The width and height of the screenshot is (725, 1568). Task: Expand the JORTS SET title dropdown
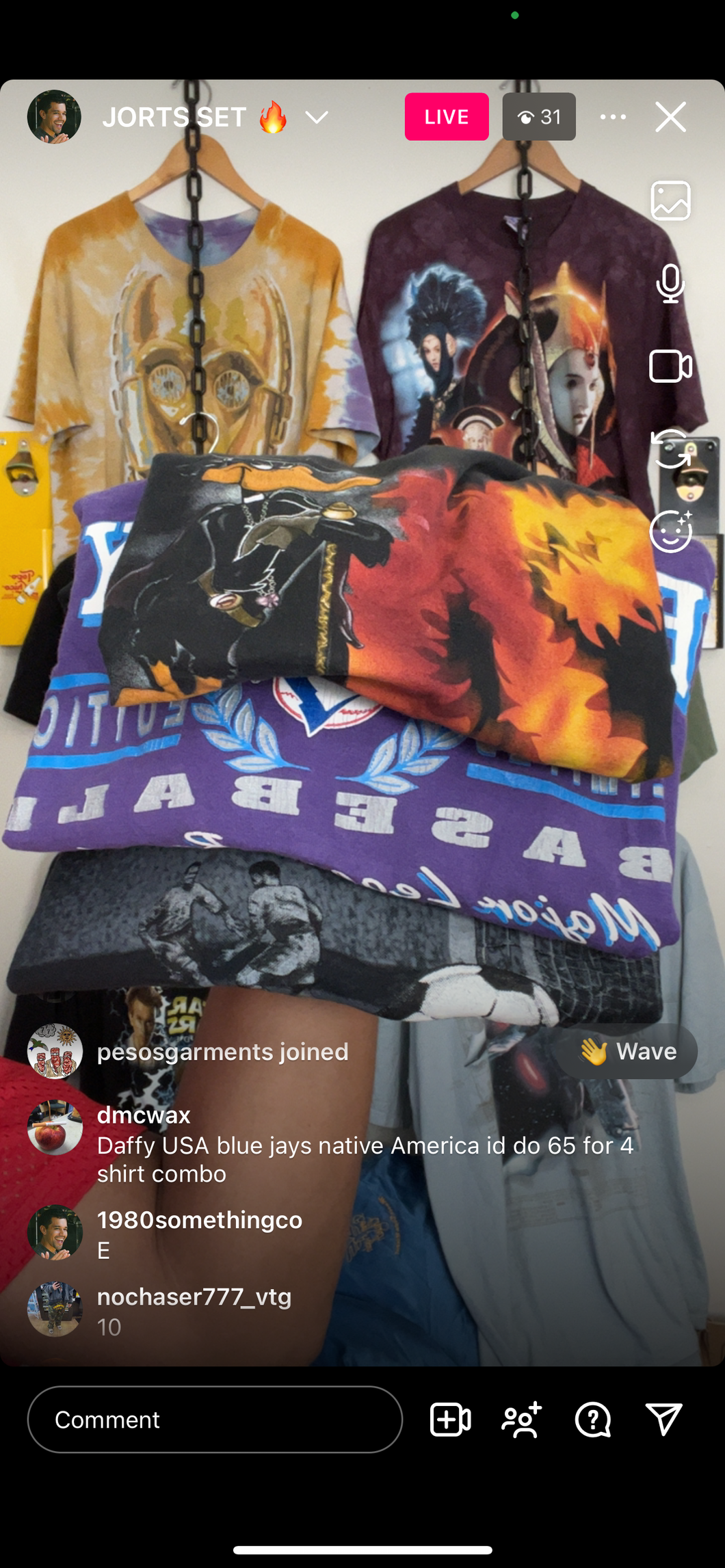[317, 117]
